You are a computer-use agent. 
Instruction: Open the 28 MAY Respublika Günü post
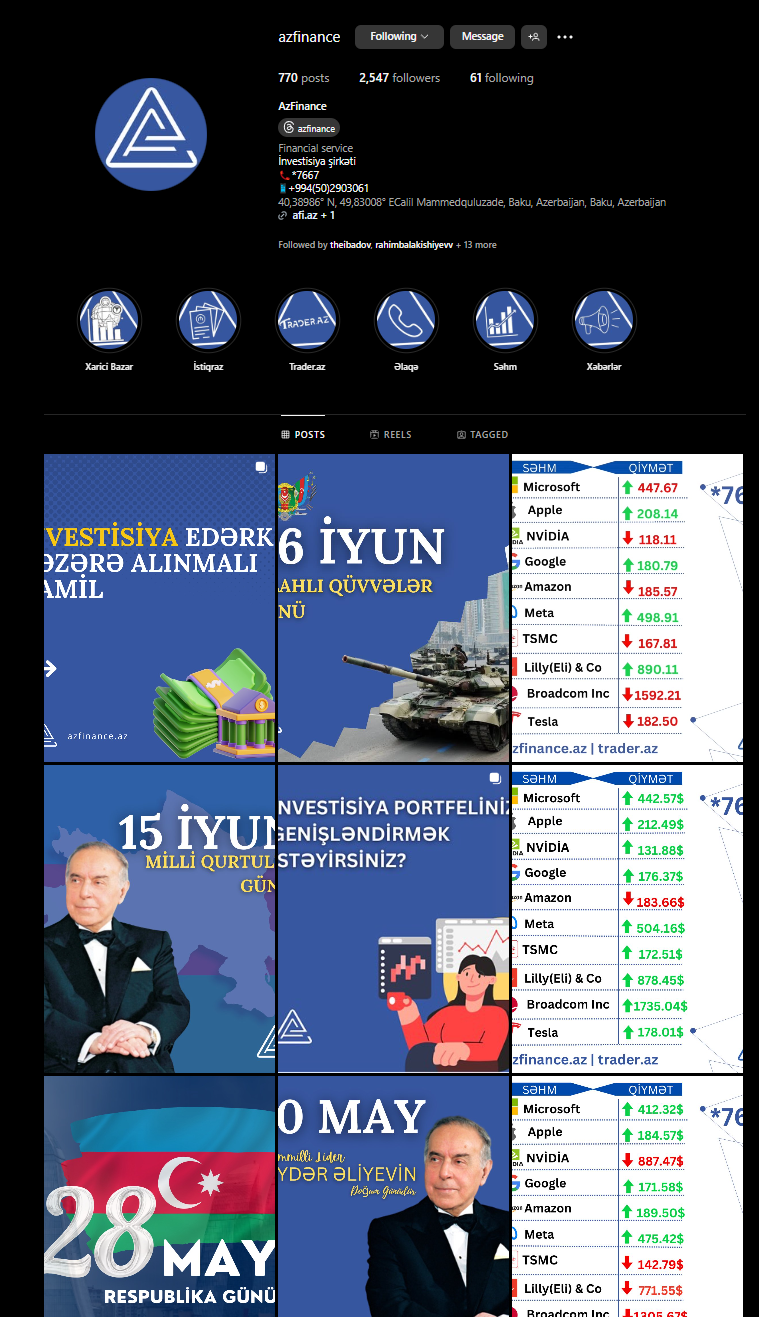(159, 1196)
